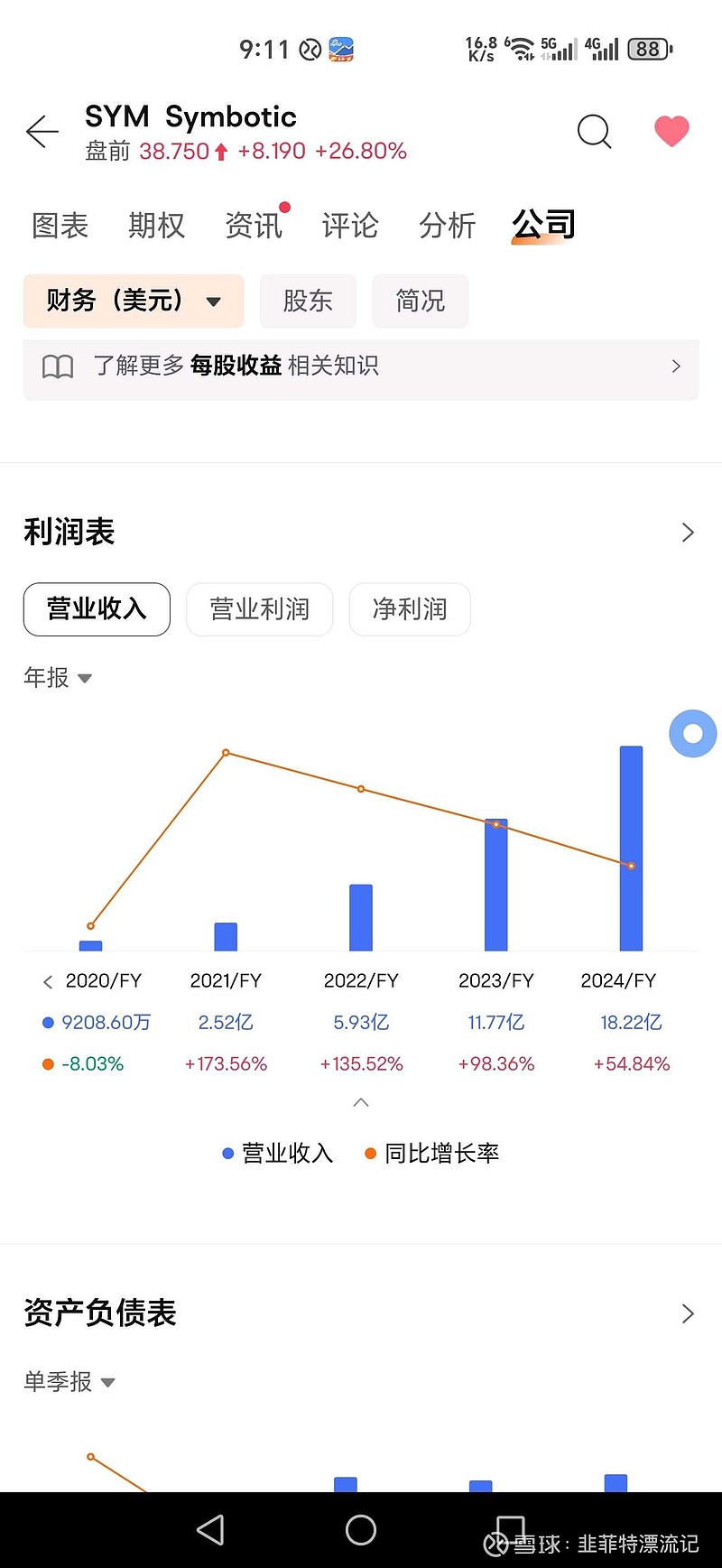The image size is (722, 1568).
Task: Switch to the 评论 tab
Action: 350,226
